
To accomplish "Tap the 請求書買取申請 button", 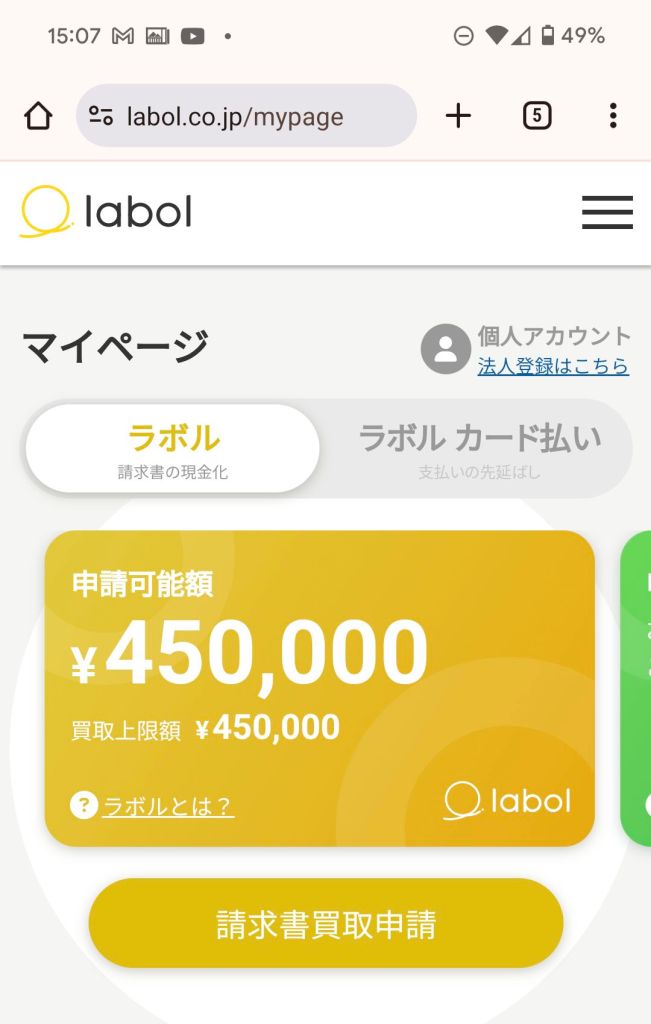I will click(x=326, y=924).
